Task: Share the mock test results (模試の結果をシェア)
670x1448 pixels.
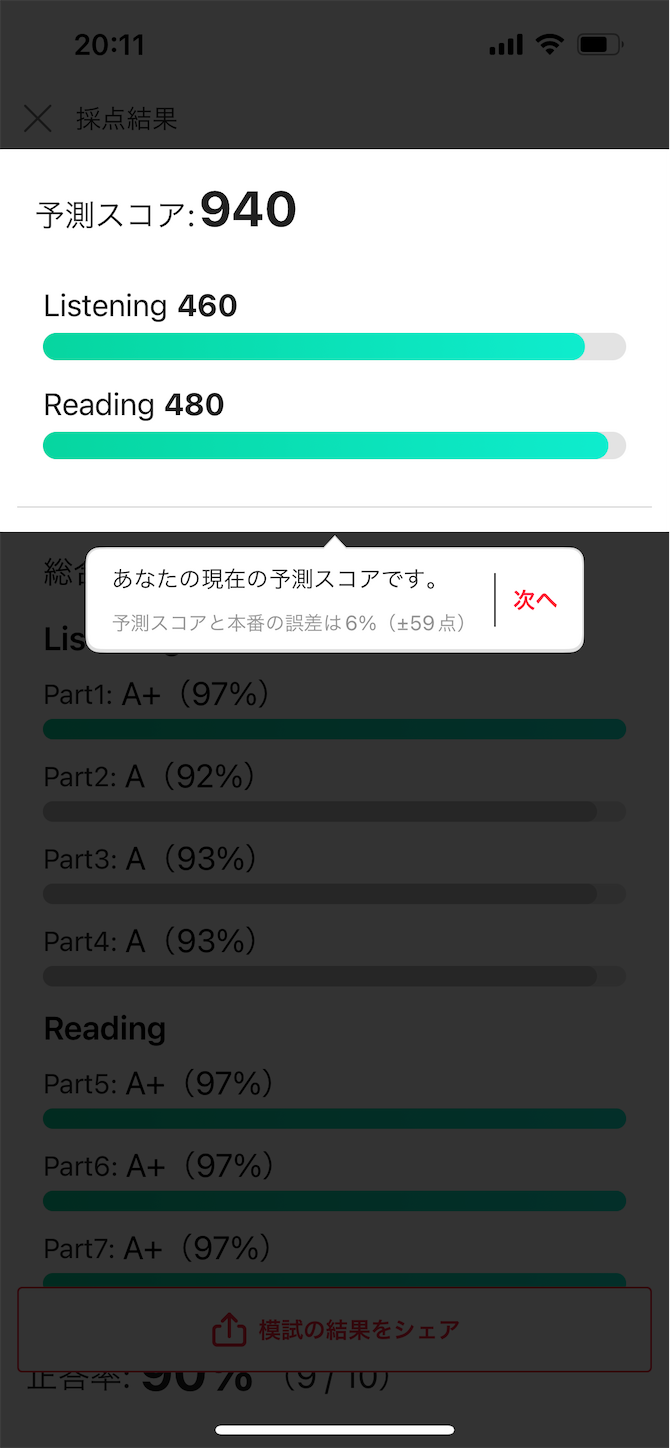Action: (x=334, y=1329)
